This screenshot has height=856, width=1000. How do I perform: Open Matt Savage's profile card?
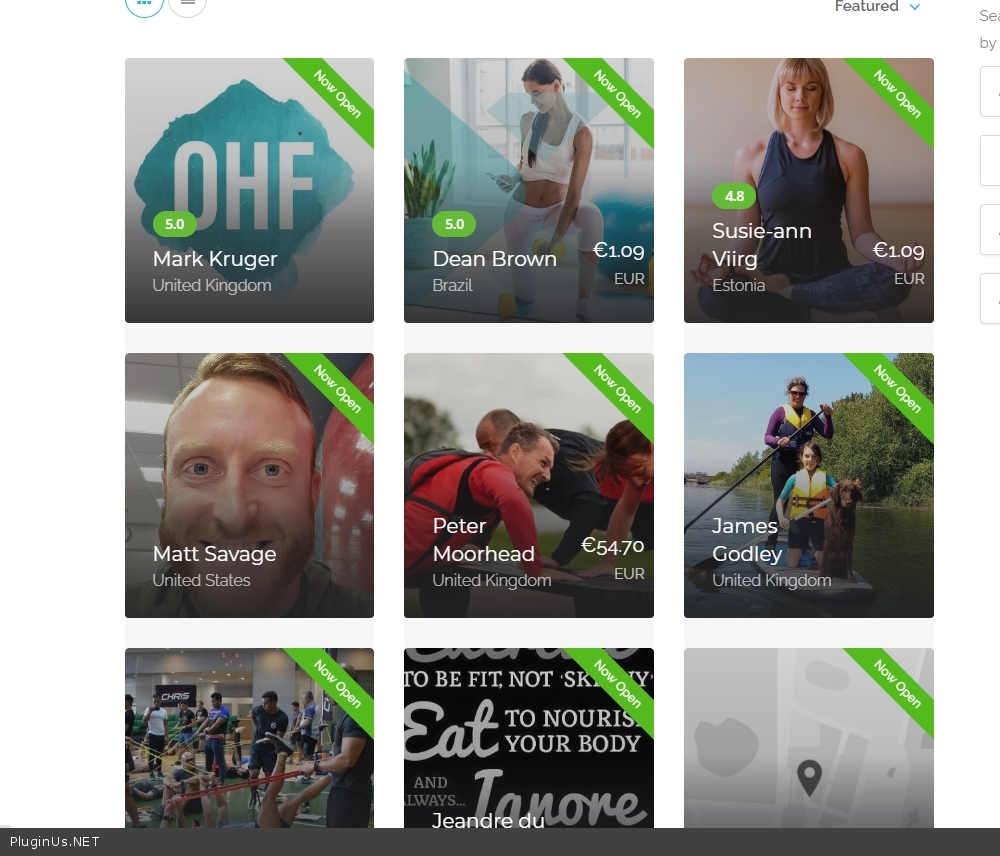coord(249,485)
